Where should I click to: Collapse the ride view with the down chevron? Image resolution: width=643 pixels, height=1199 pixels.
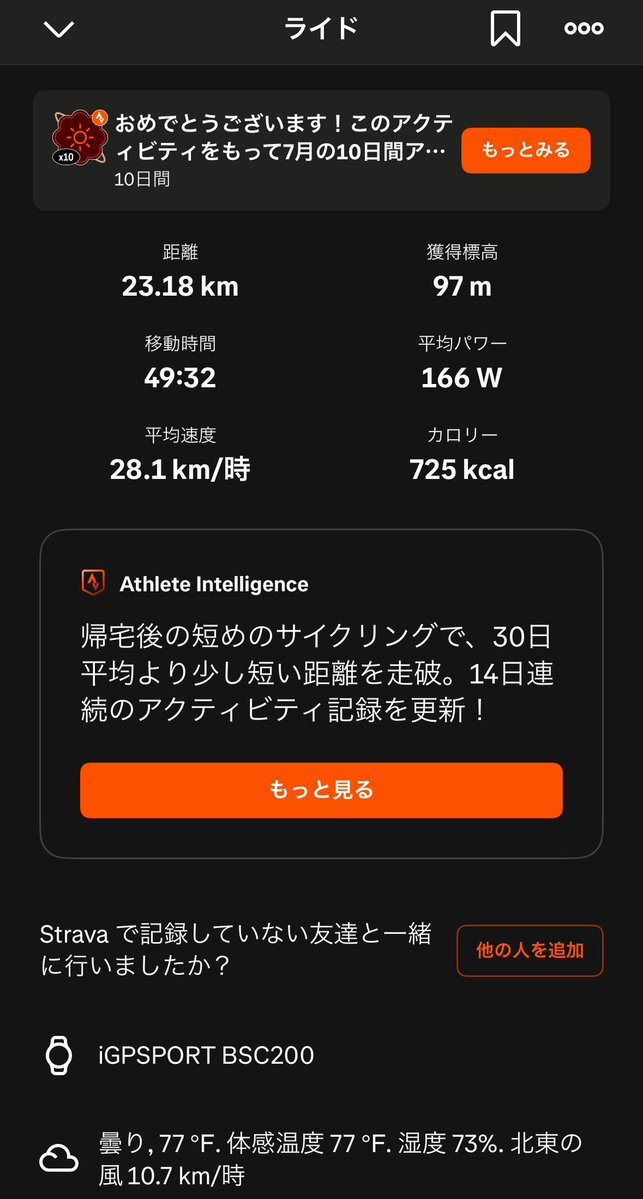pyautogui.click(x=59, y=29)
